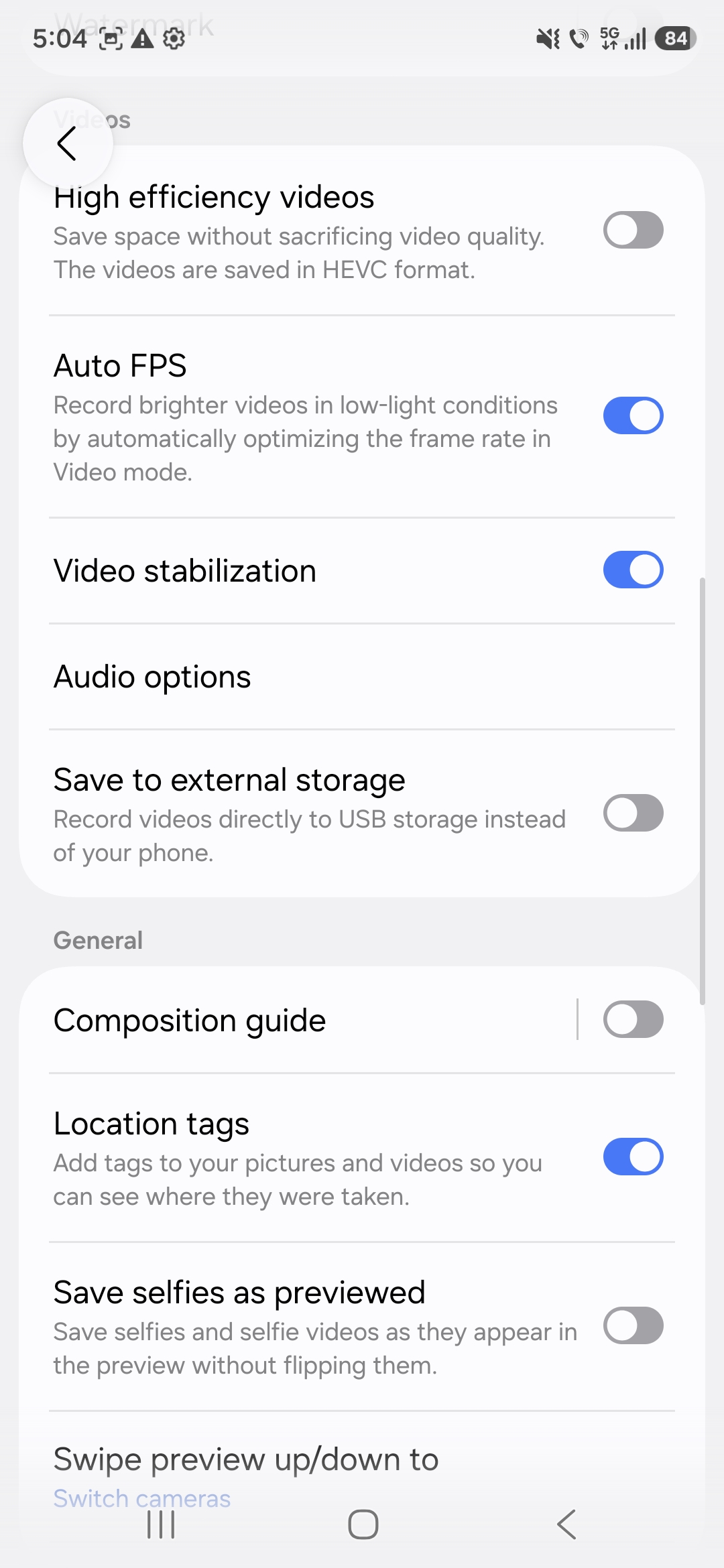Enable Save to external storage
The image size is (724, 1568).
[x=633, y=813]
